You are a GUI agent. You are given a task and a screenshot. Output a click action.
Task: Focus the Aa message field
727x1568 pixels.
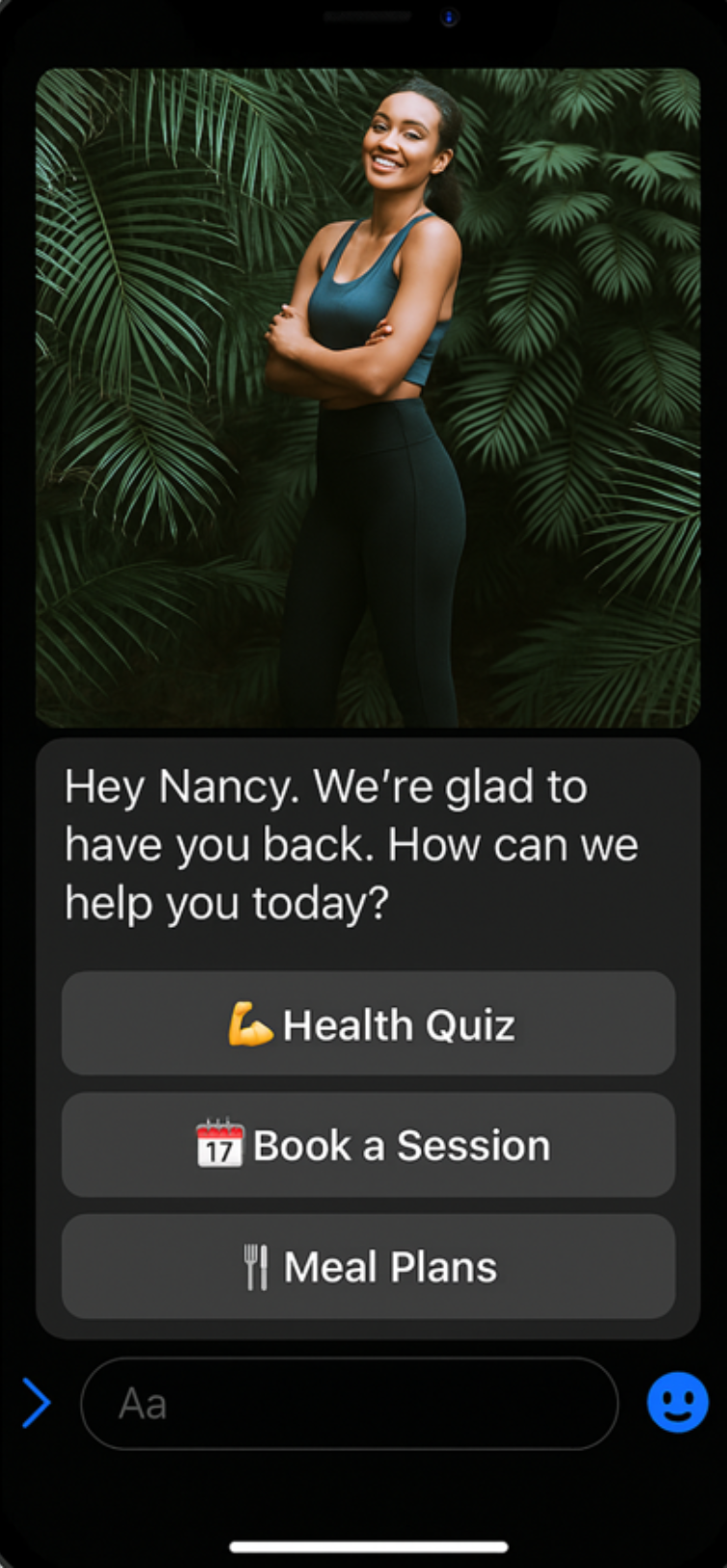[x=348, y=1403]
